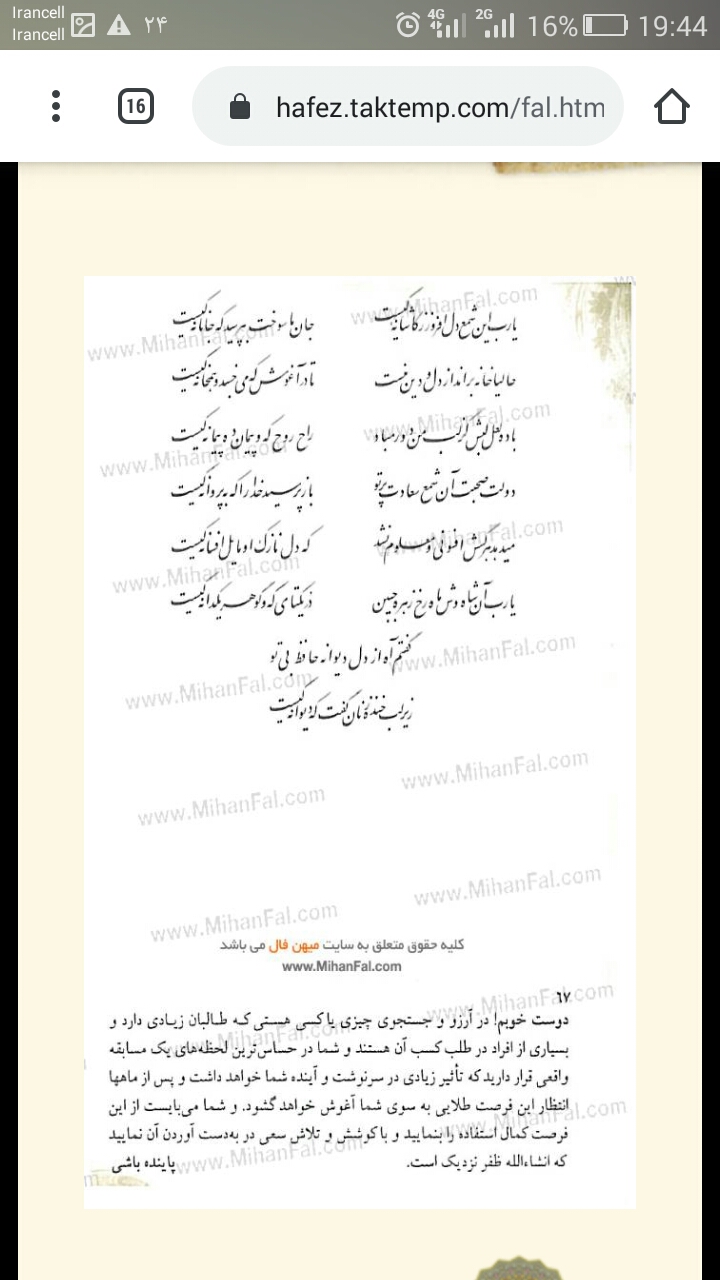This screenshot has width=720, height=1280.
Task: Open the browser overflow menu
Action: point(56,106)
